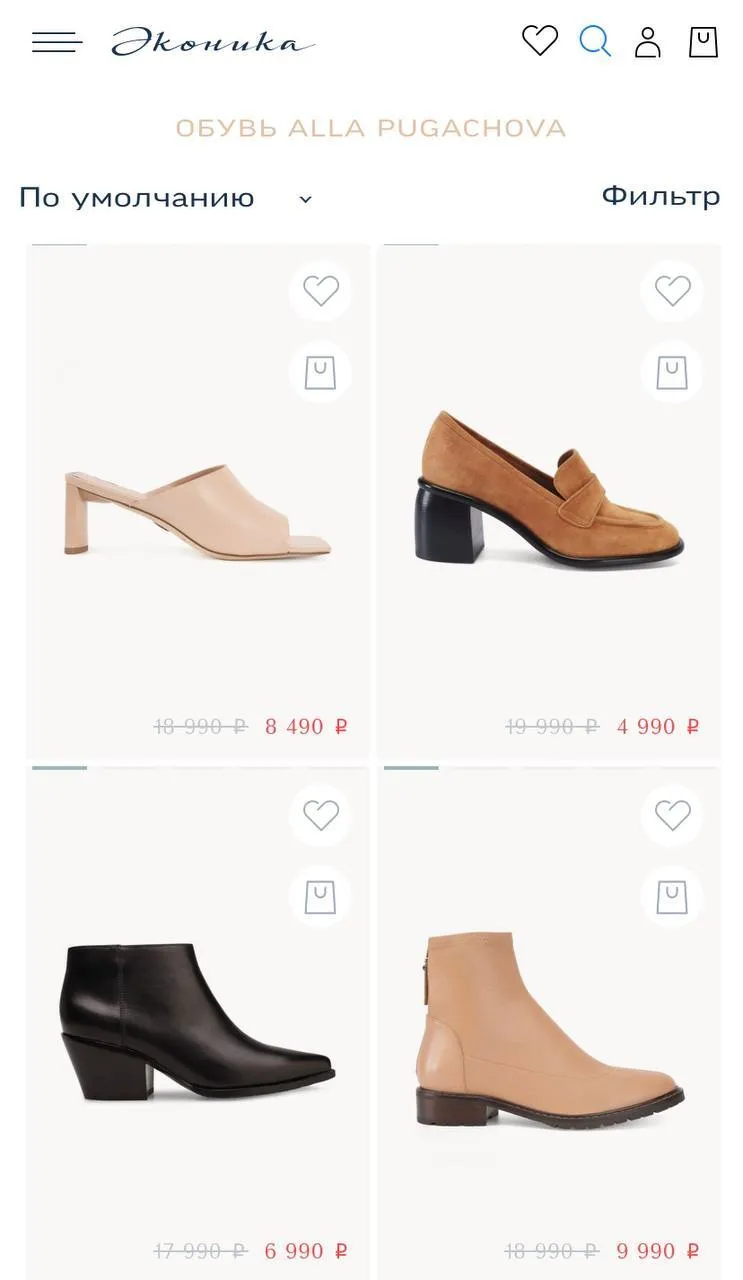View the brown suede loafer product

point(549,490)
